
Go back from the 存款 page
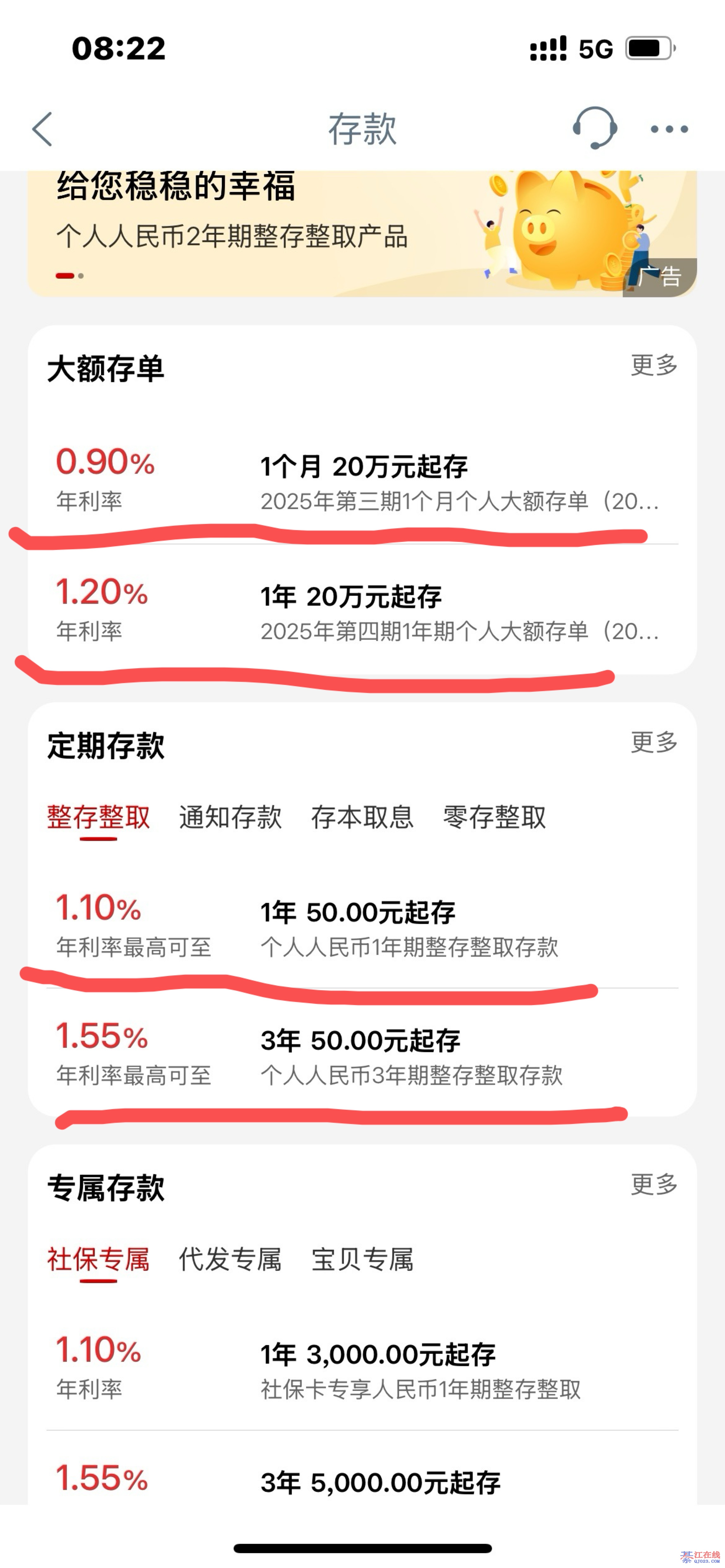[x=43, y=129]
